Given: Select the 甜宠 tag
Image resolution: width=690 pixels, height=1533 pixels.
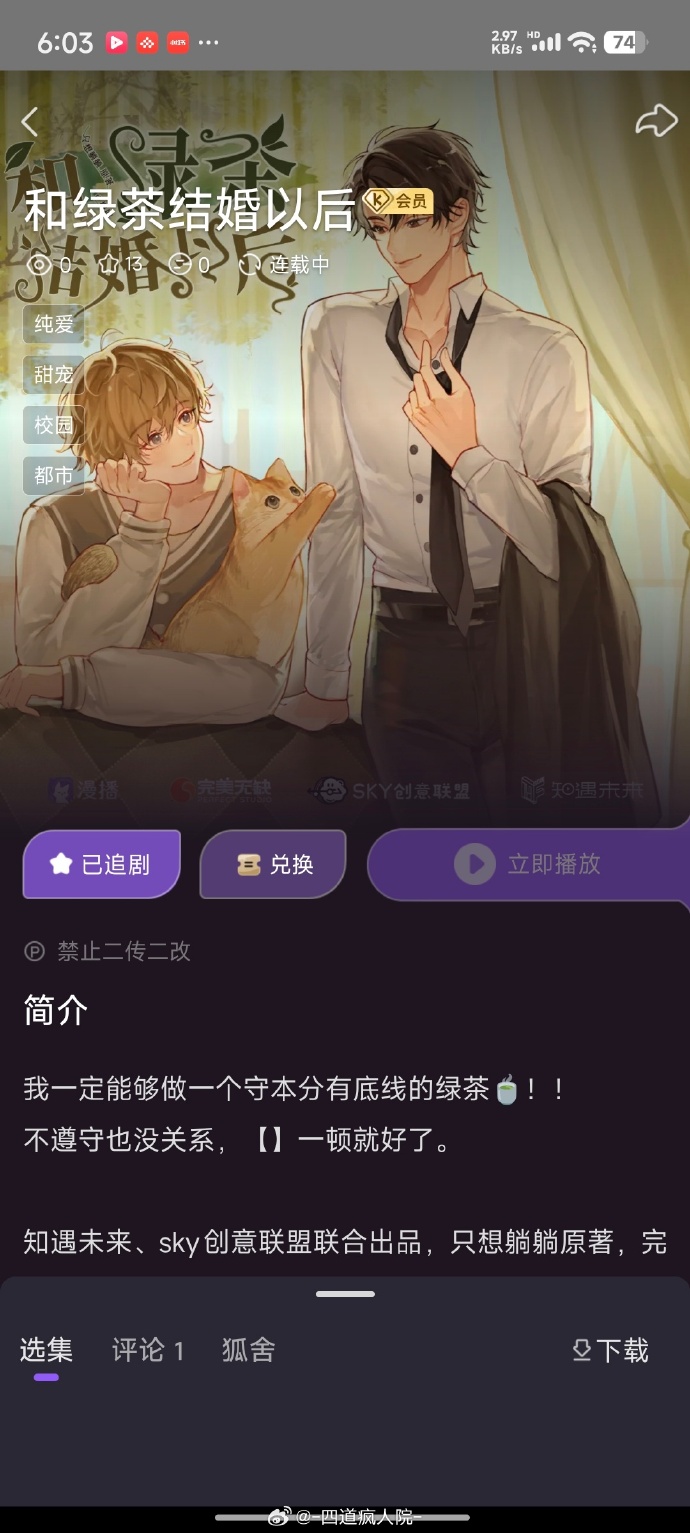Looking at the screenshot, I should [x=54, y=375].
